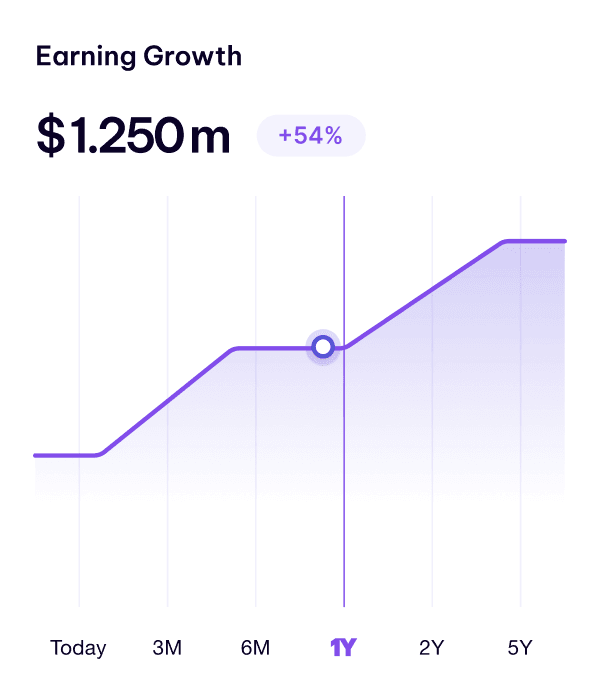Select the Today time range
The image size is (600, 700).
[x=78, y=648]
